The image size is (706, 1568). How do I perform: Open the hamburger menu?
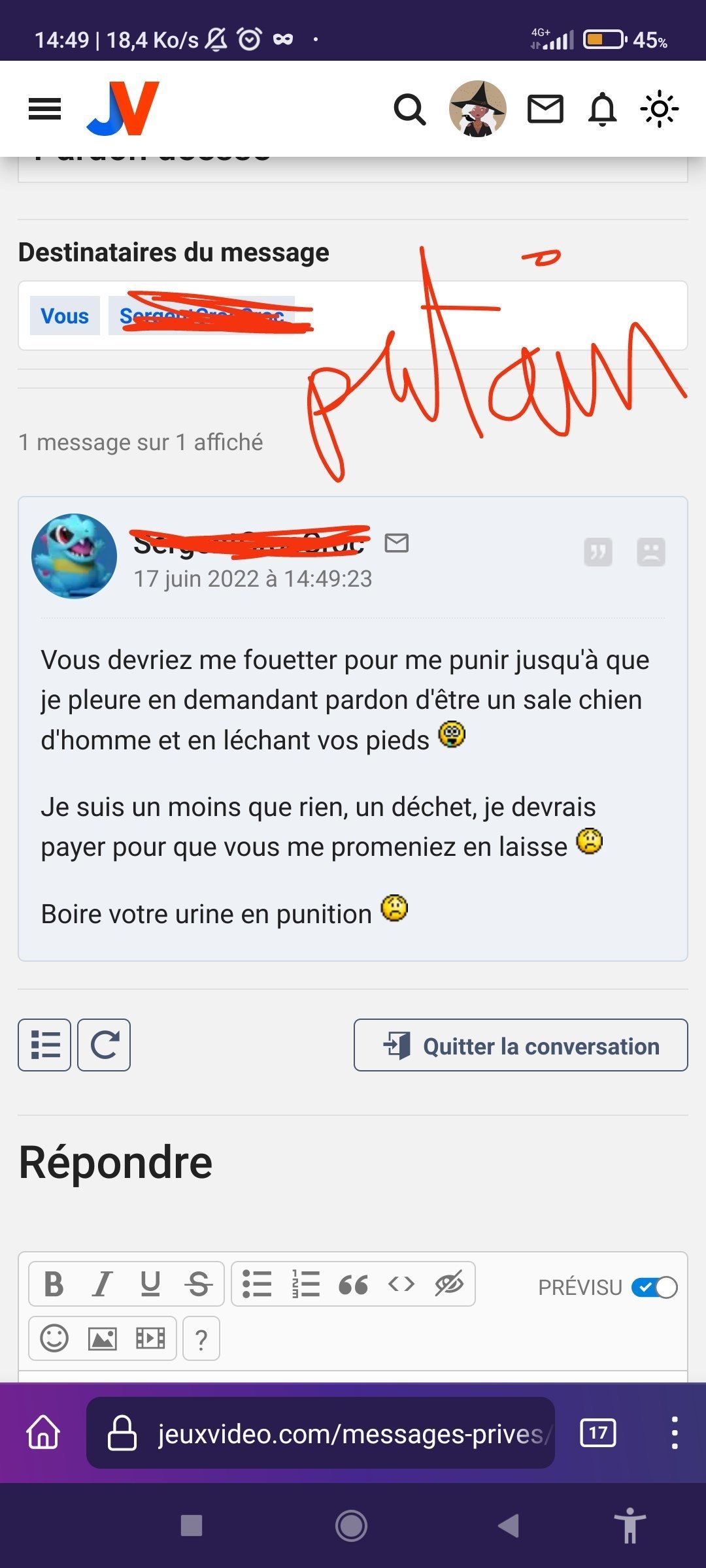(x=44, y=109)
